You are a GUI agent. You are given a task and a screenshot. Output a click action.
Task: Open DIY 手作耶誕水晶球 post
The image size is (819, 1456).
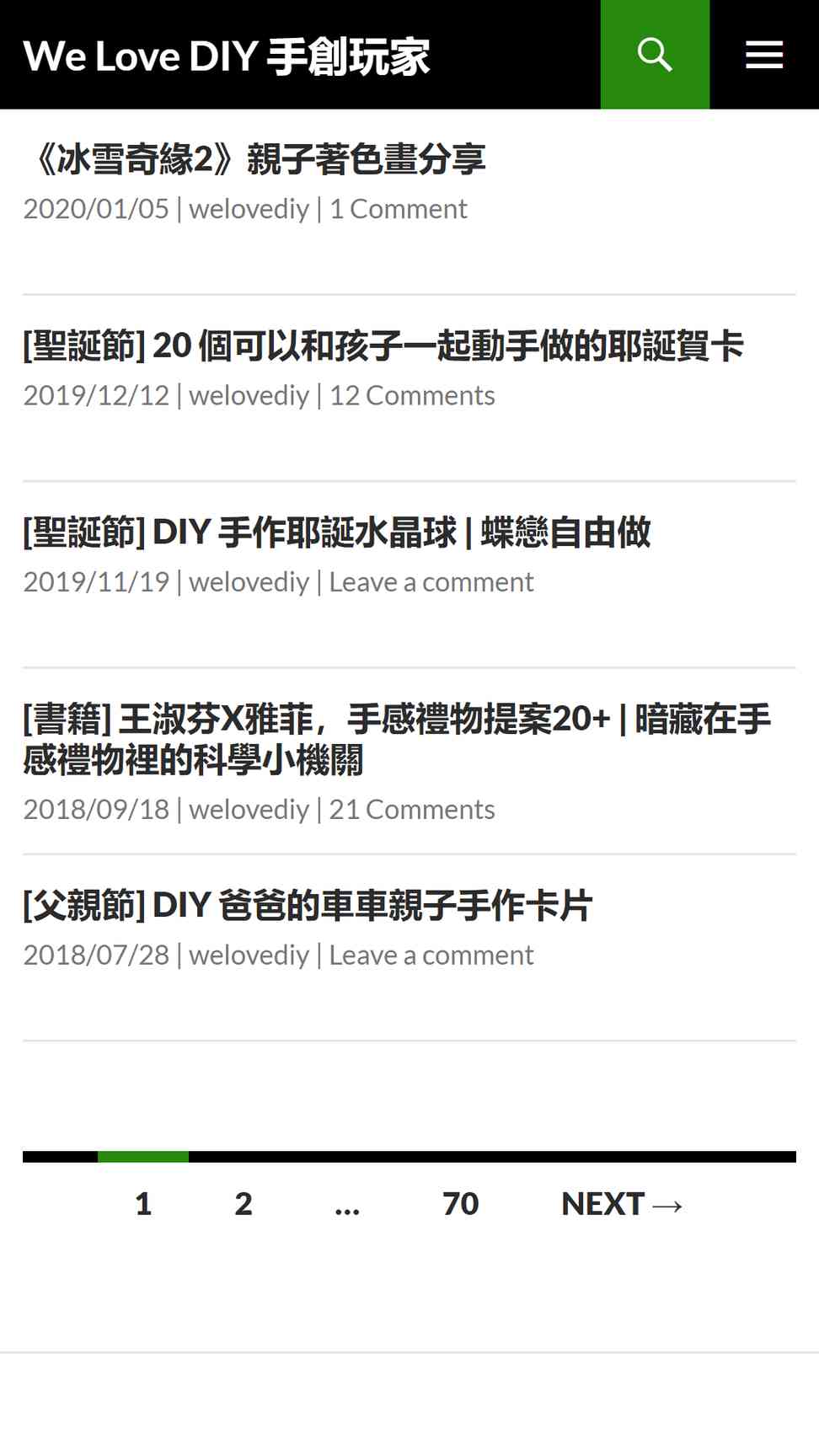tap(337, 533)
